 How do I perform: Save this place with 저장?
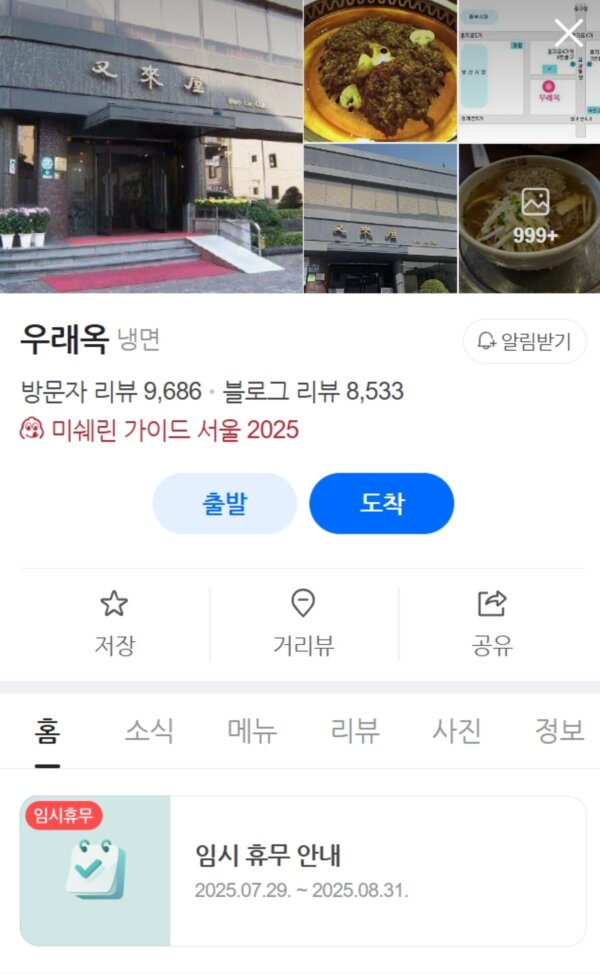pos(114,624)
